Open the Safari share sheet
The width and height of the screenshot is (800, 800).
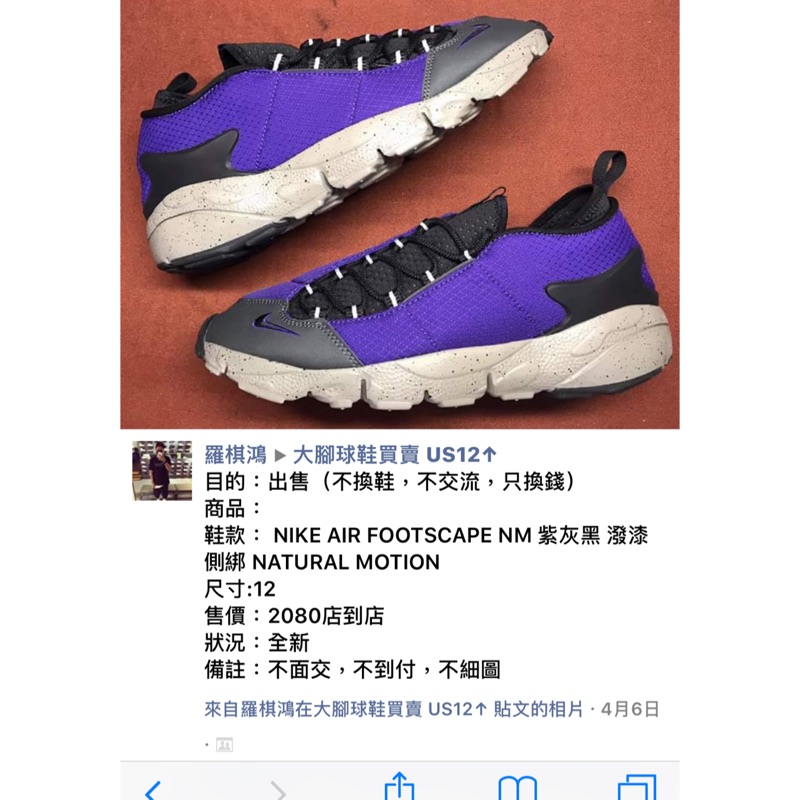coord(399,786)
